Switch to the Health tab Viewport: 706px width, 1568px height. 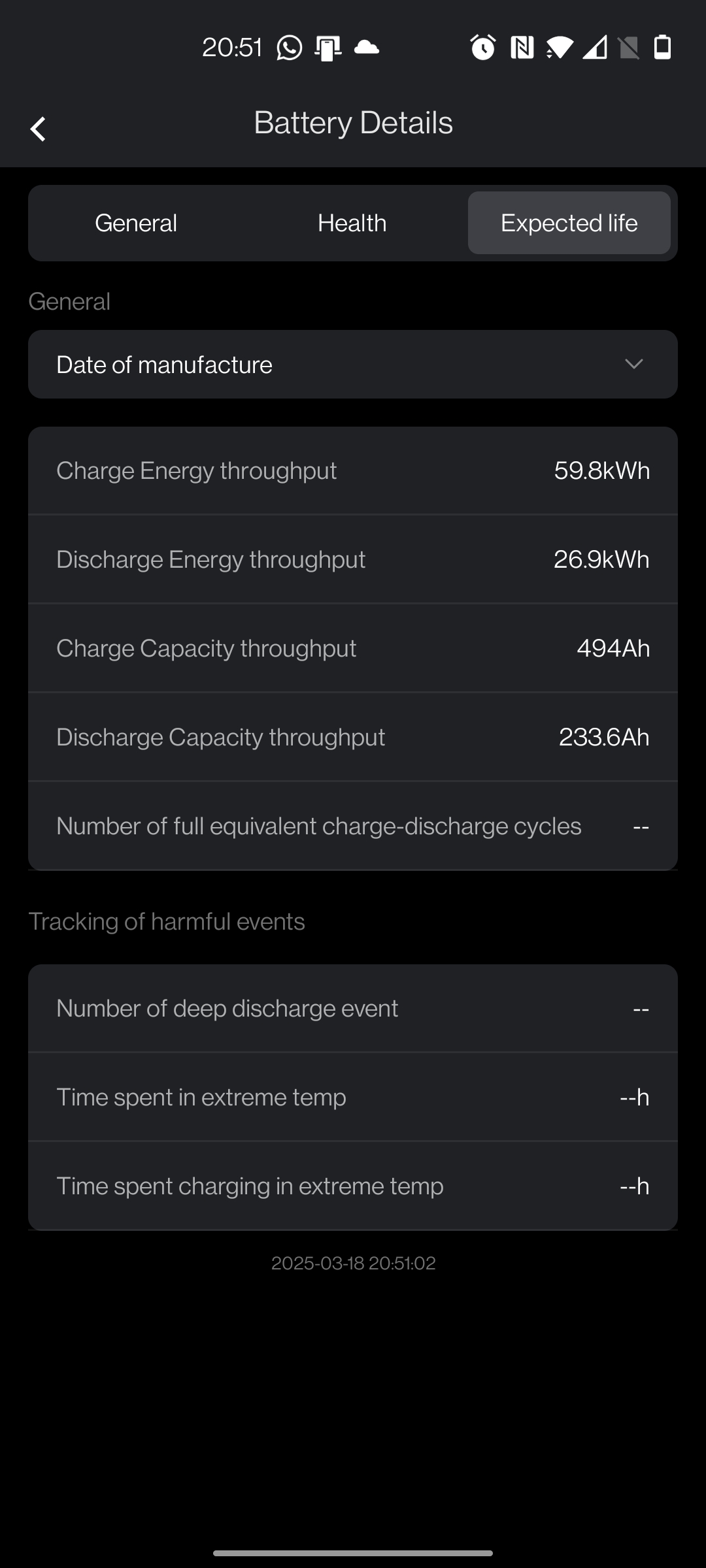coord(352,223)
